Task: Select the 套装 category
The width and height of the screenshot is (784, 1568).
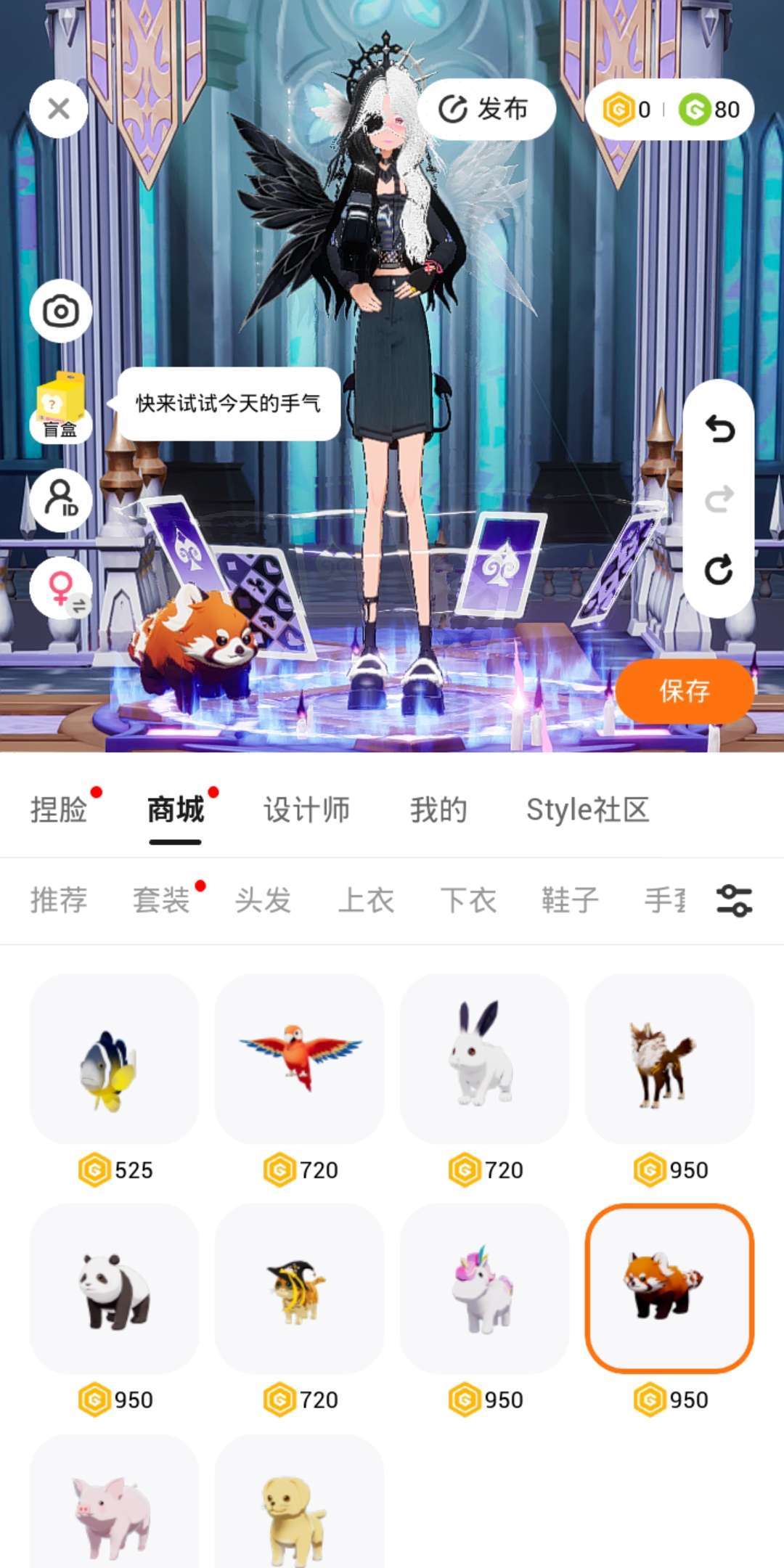Action: pos(161,900)
